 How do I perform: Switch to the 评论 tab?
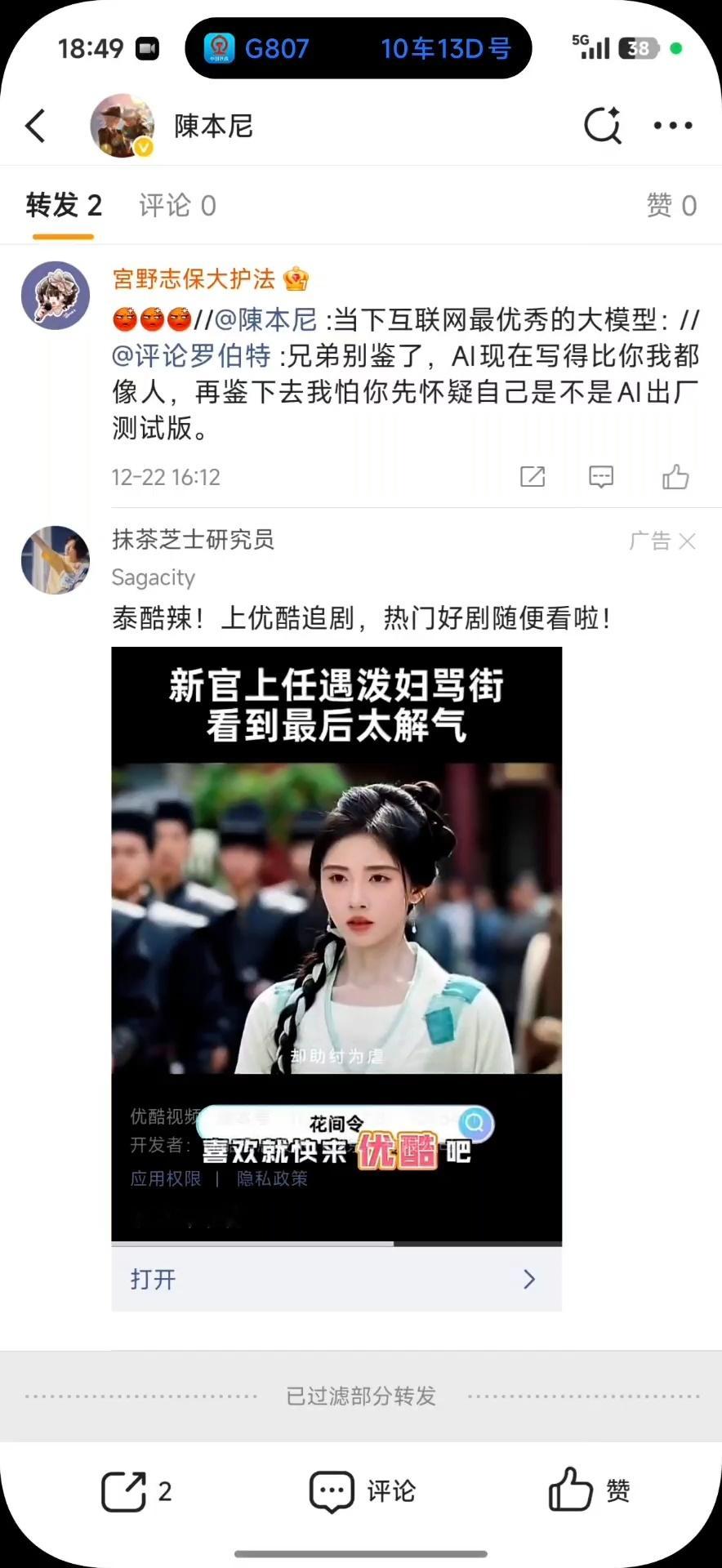coord(176,206)
